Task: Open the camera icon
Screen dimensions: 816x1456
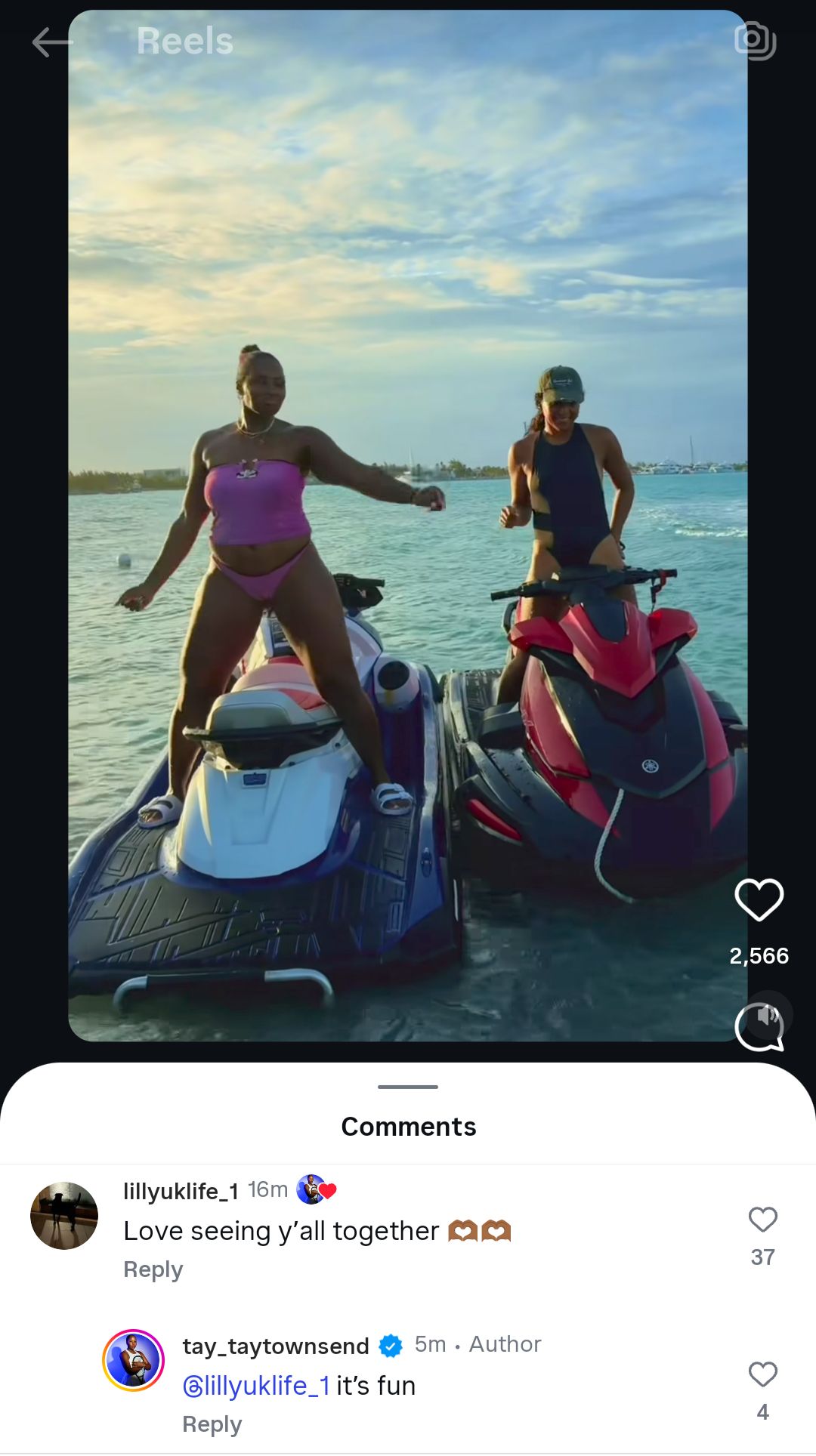Action: (756, 41)
